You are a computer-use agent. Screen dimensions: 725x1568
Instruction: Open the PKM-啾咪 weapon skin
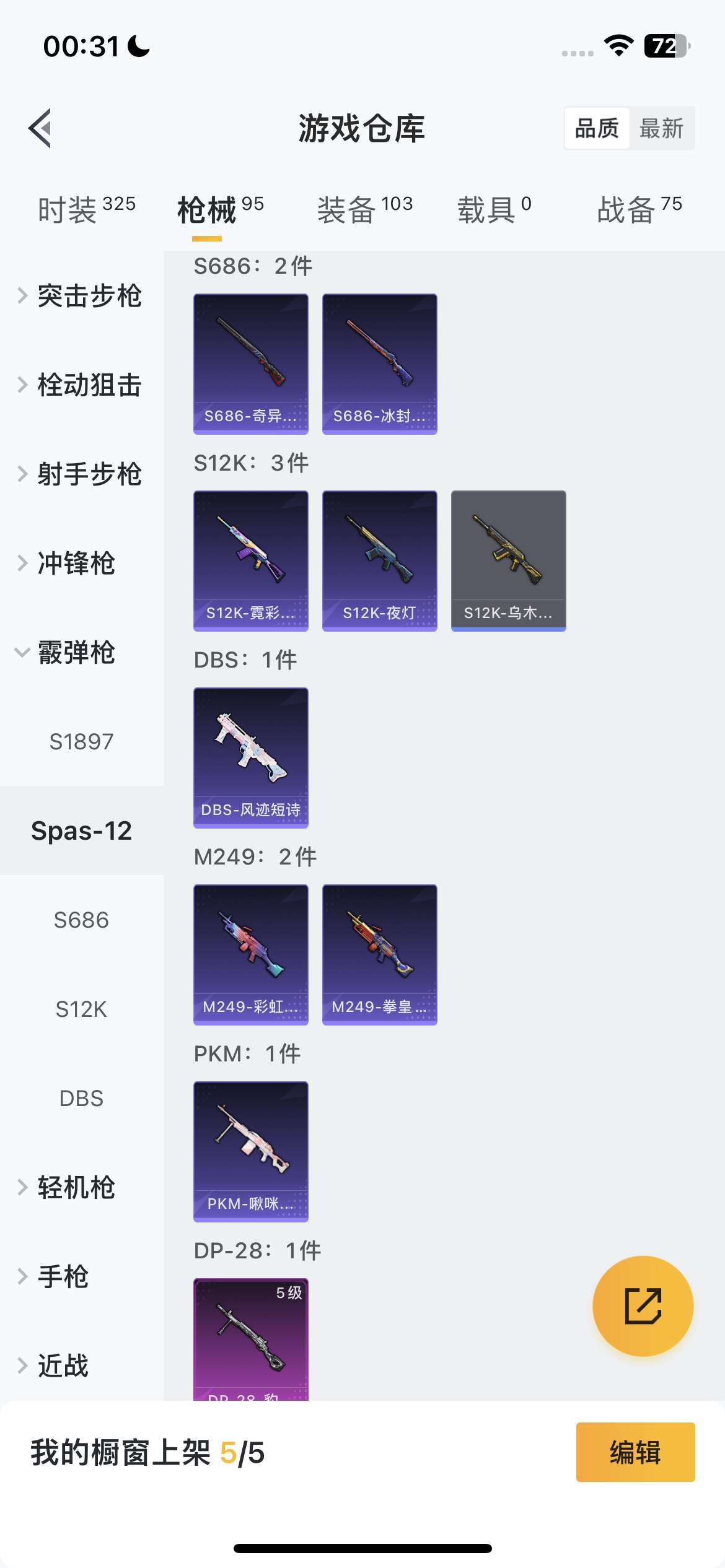click(250, 1149)
